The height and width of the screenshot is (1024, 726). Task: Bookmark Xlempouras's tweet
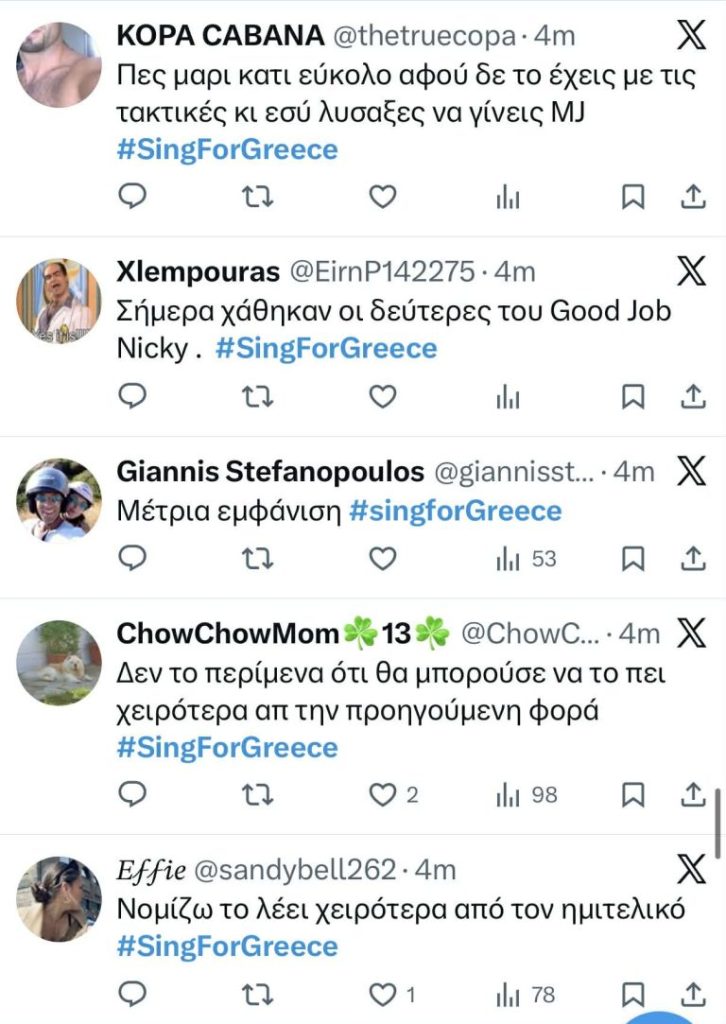pyautogui.click(x=633, y=397)
